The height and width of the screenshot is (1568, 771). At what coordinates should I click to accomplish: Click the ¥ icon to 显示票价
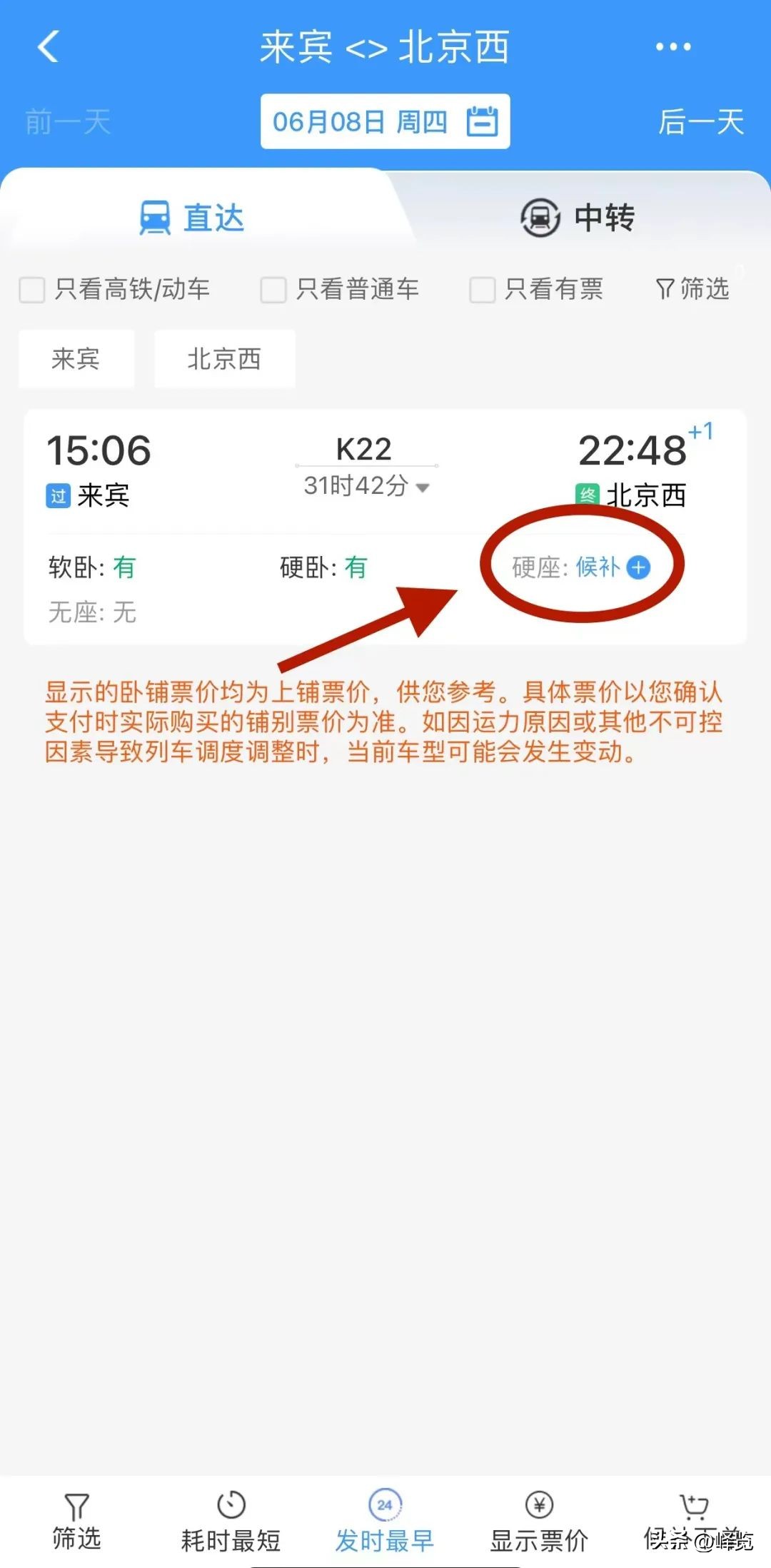[x=539, y=1504]
